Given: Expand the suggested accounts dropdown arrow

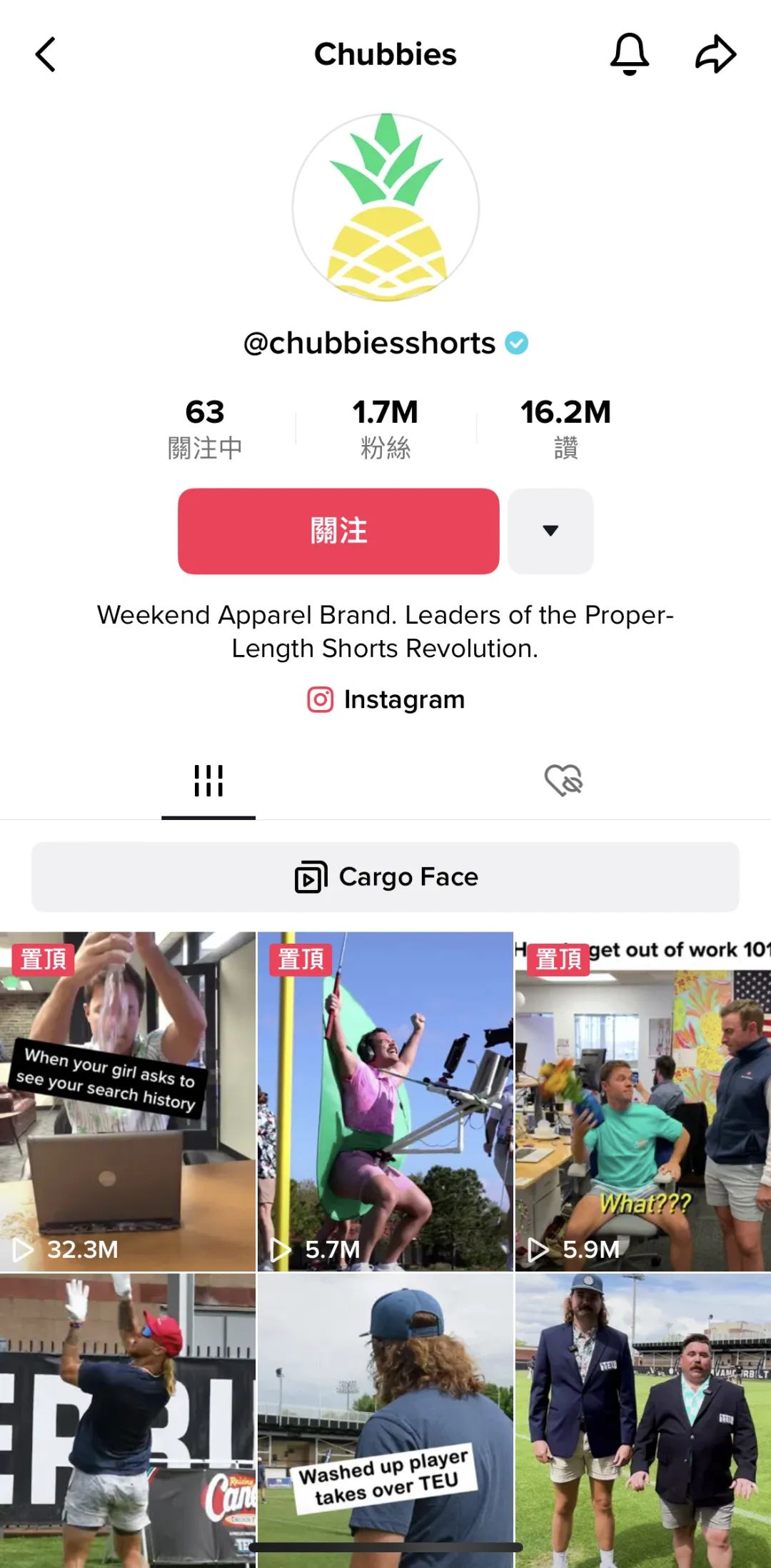Looking at the screenshot, I should [550, 531].
